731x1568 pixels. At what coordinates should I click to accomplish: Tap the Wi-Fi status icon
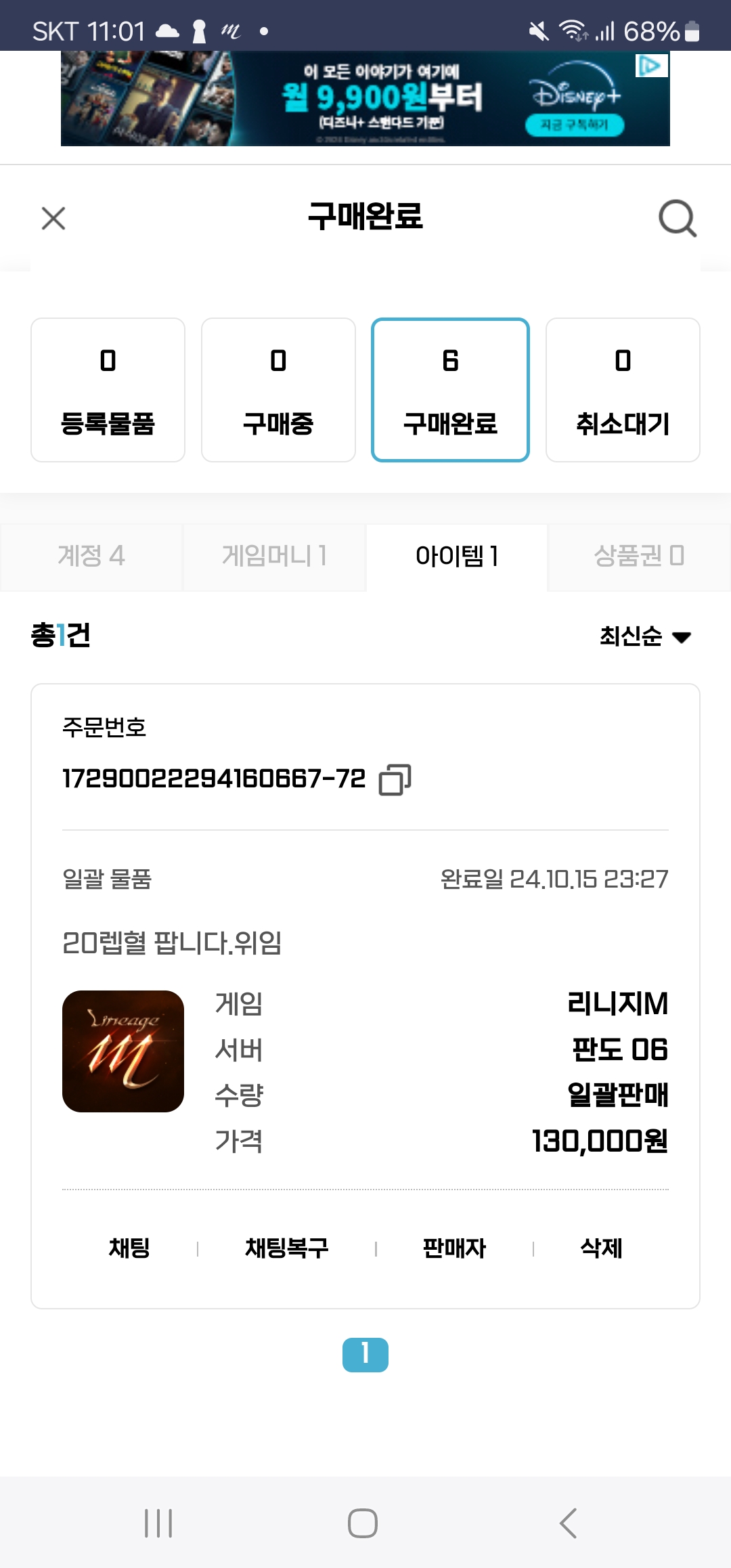(x=572, y=29)
